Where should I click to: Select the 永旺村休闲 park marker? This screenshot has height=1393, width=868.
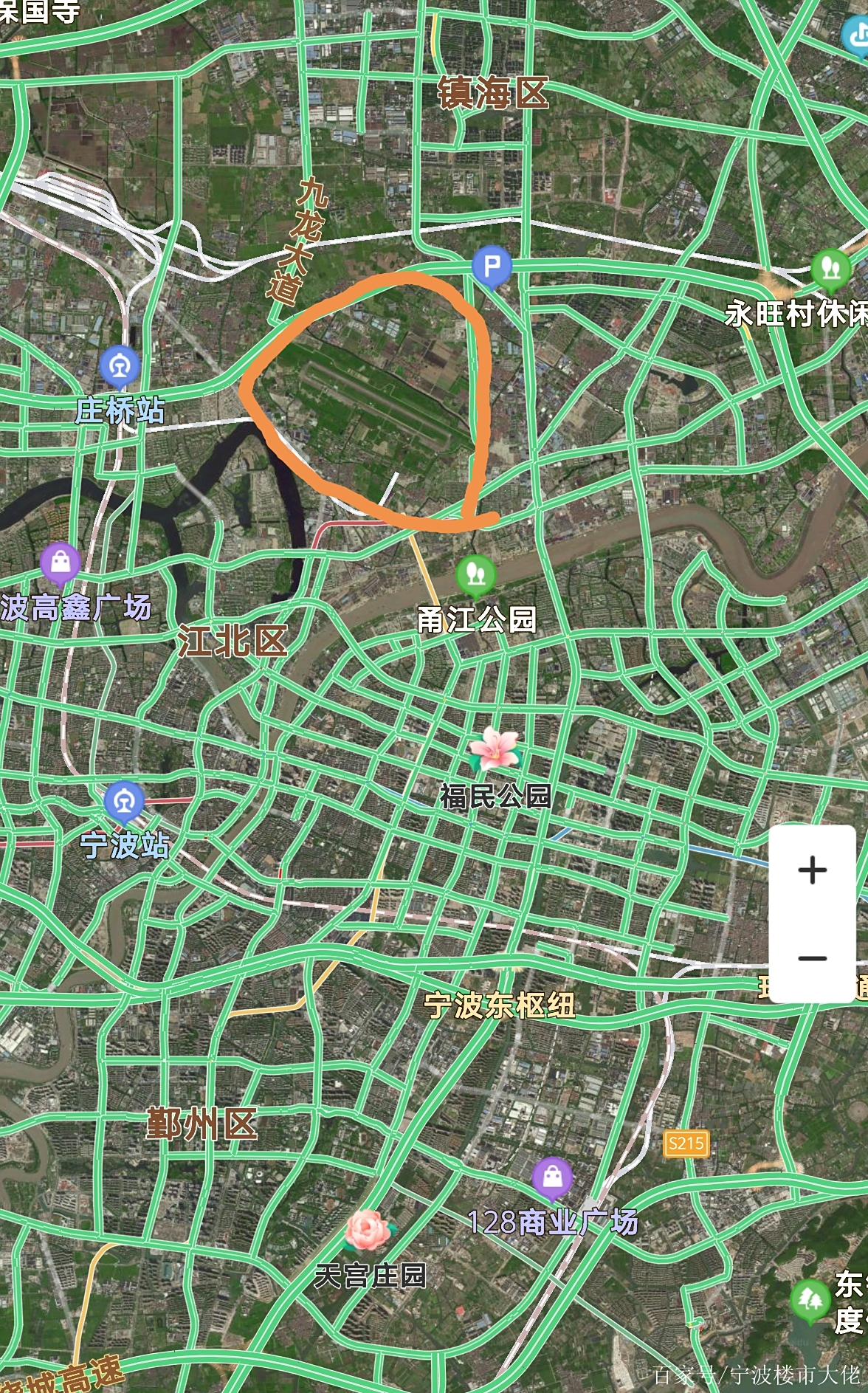pyautogui.click(x=831, y=269)
